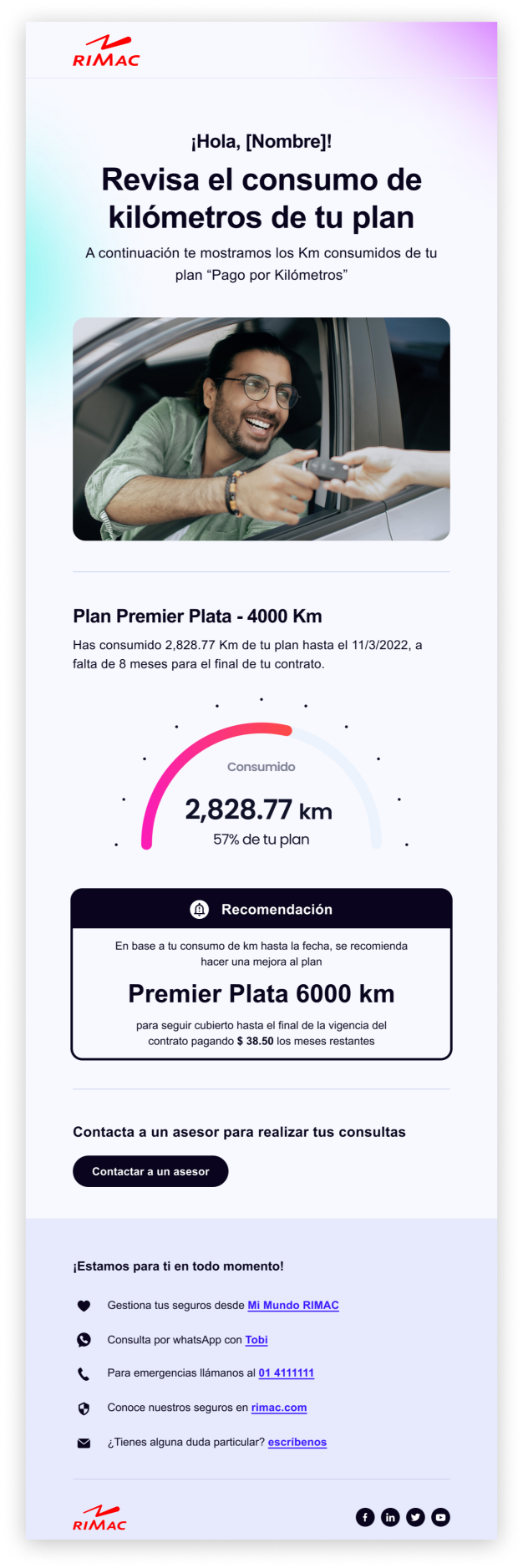Open the LinkedIn icon in the footer
The image size is (523, 1568).
[x=390, y=1517]
